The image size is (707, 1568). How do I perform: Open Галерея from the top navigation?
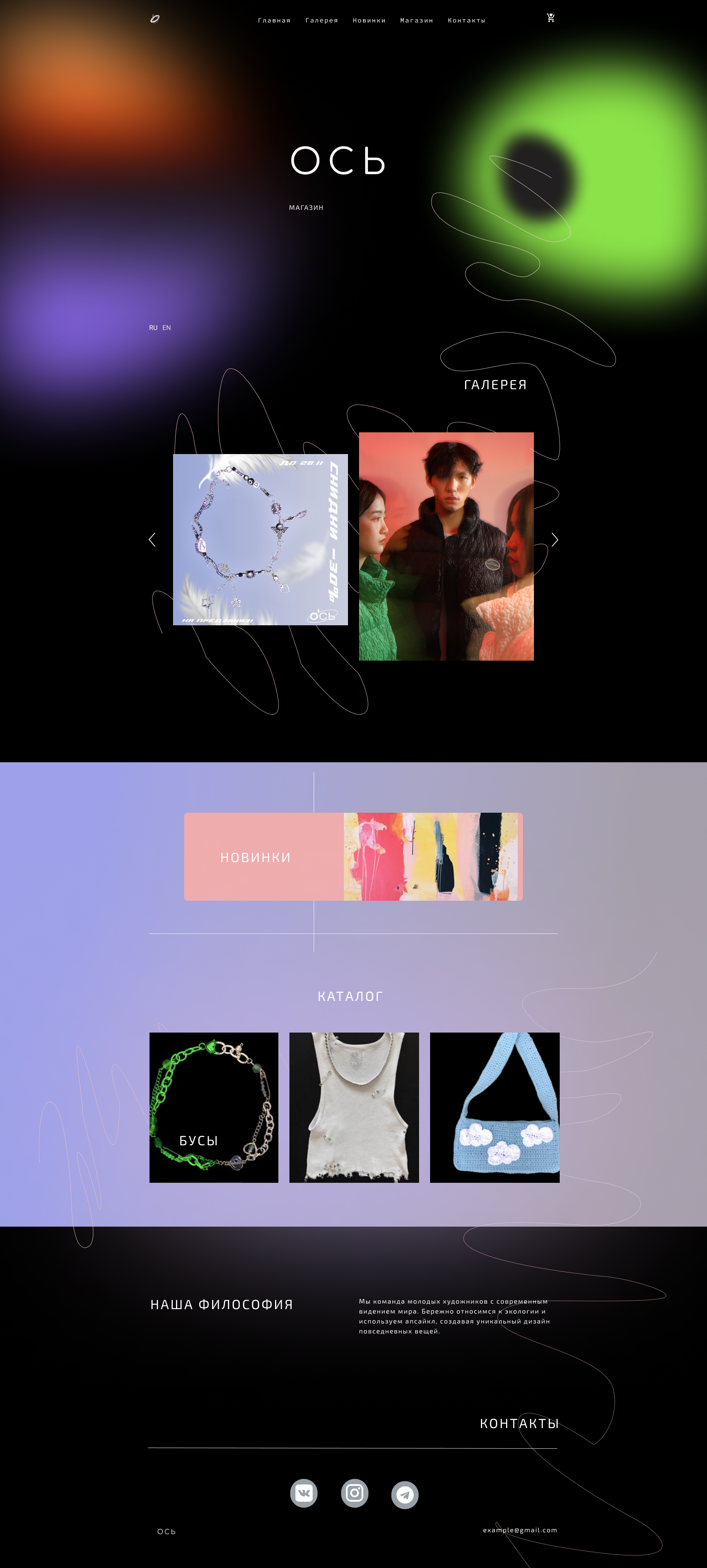pos(321,21)
